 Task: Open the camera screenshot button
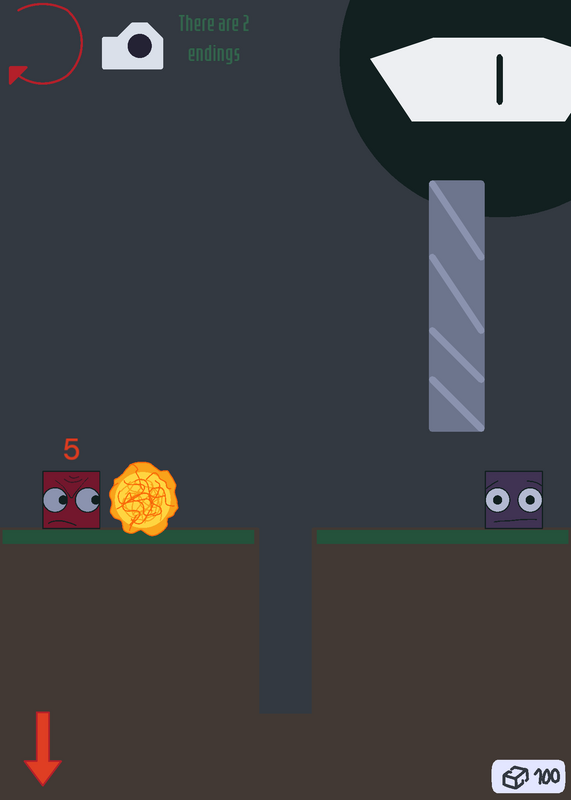point(133,45)
